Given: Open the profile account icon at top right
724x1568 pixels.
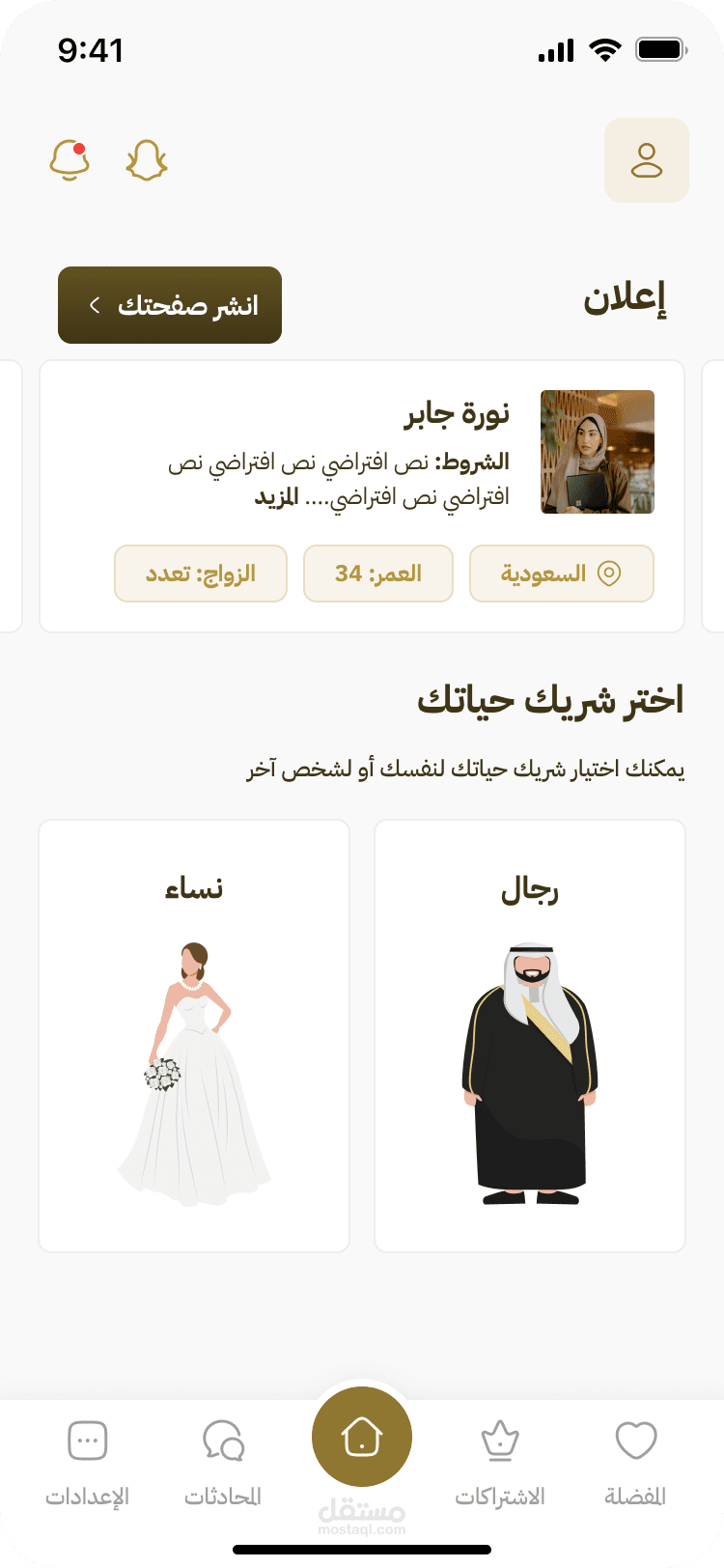Looking at the screenshot, I should (x=647, y=160).
